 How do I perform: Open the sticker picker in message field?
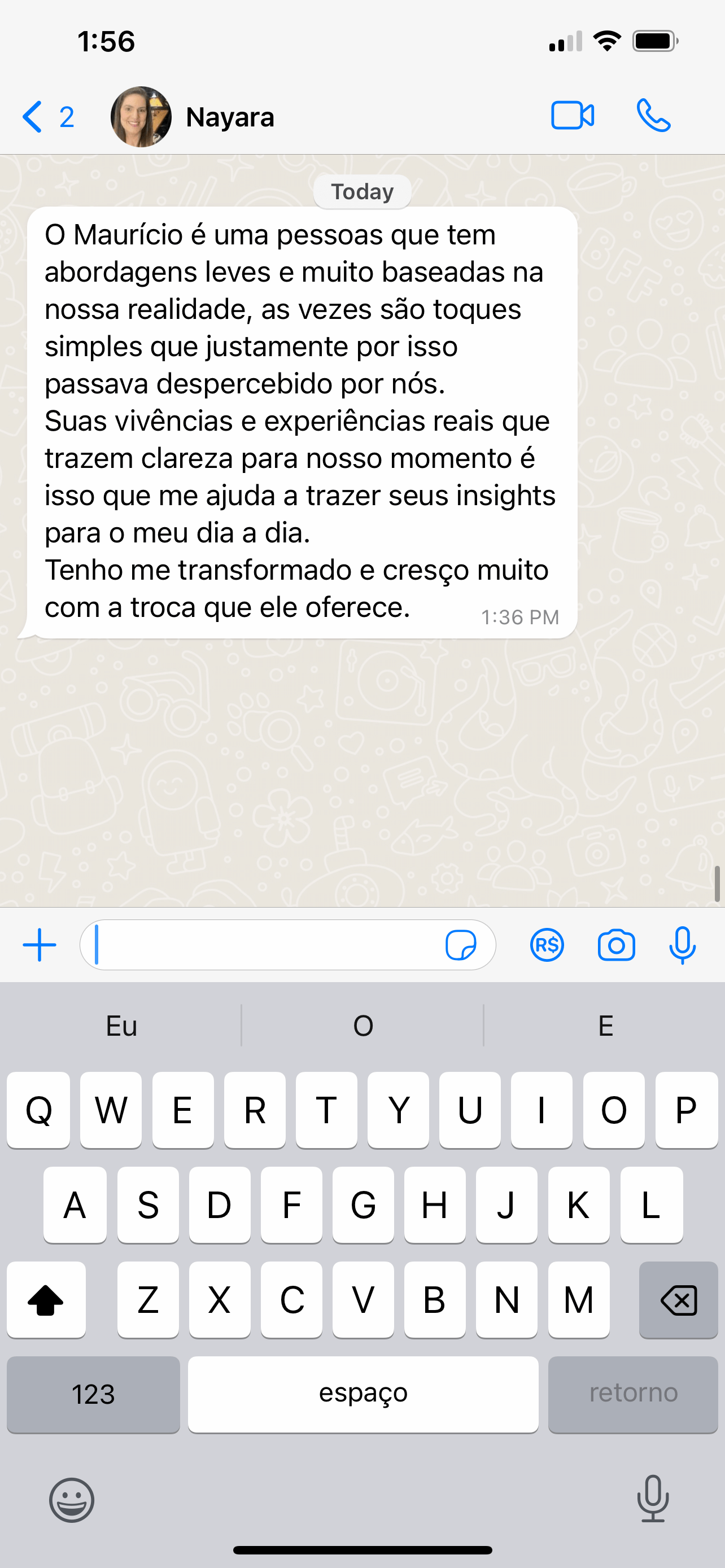click(x=461, y=945)
